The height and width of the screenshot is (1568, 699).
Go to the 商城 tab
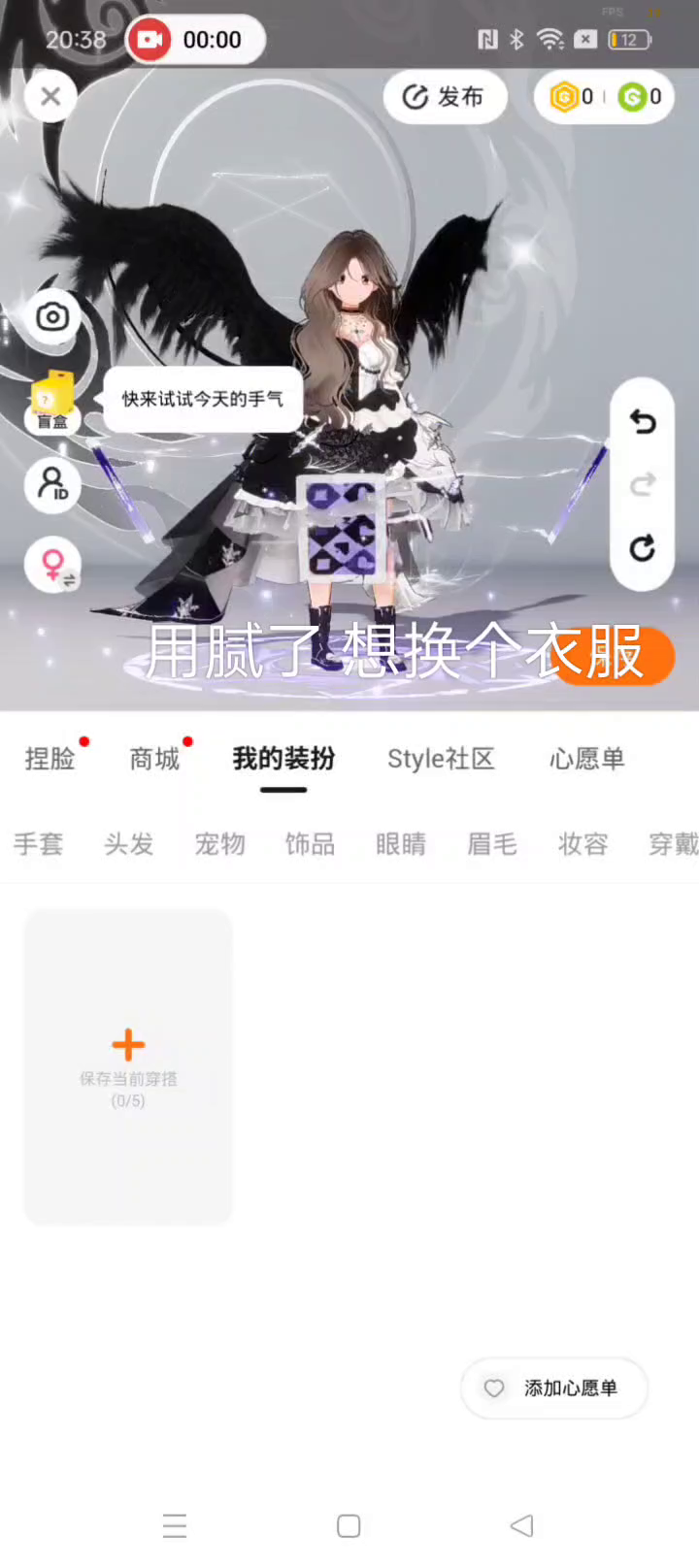[154, 759]
